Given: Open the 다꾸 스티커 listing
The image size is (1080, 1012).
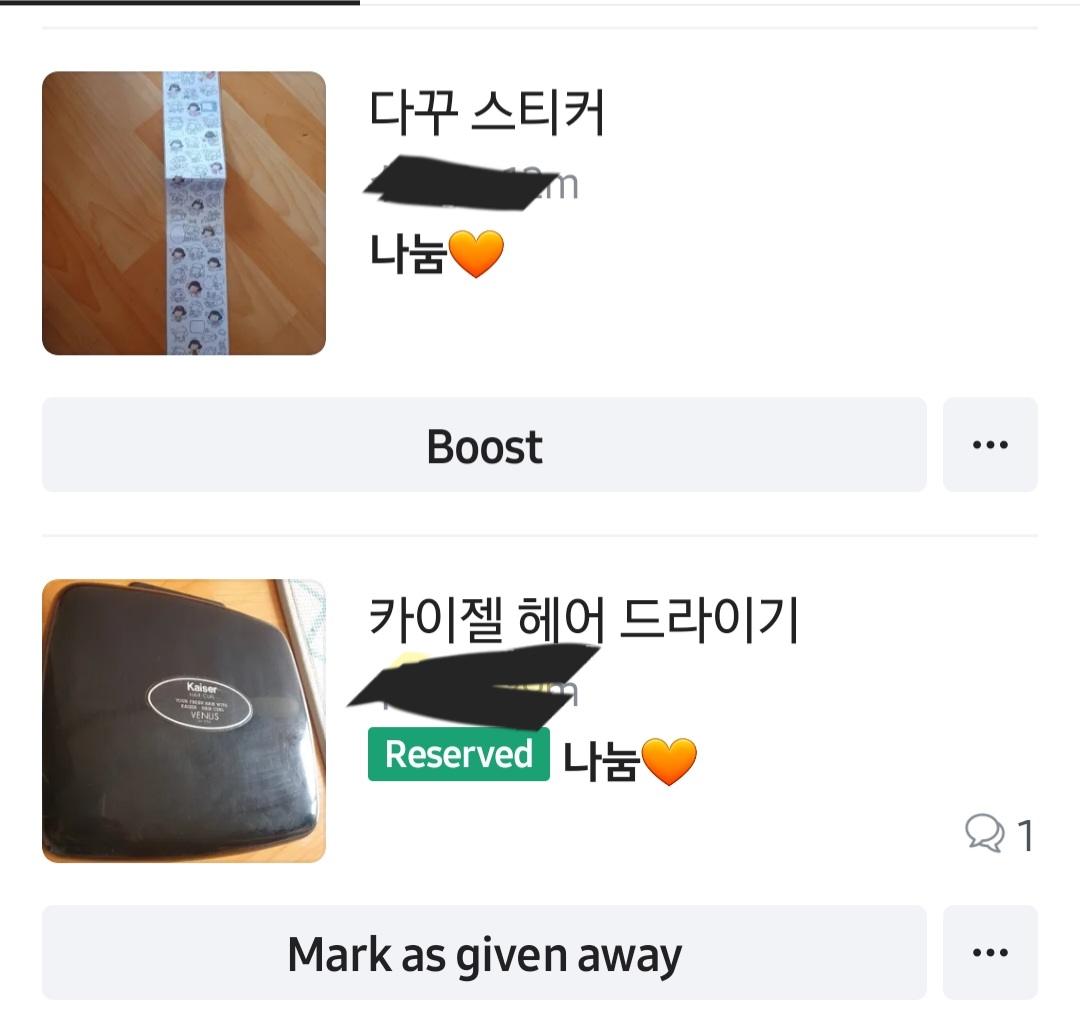Looking at the screenshot, I should (x=486, y=114).
